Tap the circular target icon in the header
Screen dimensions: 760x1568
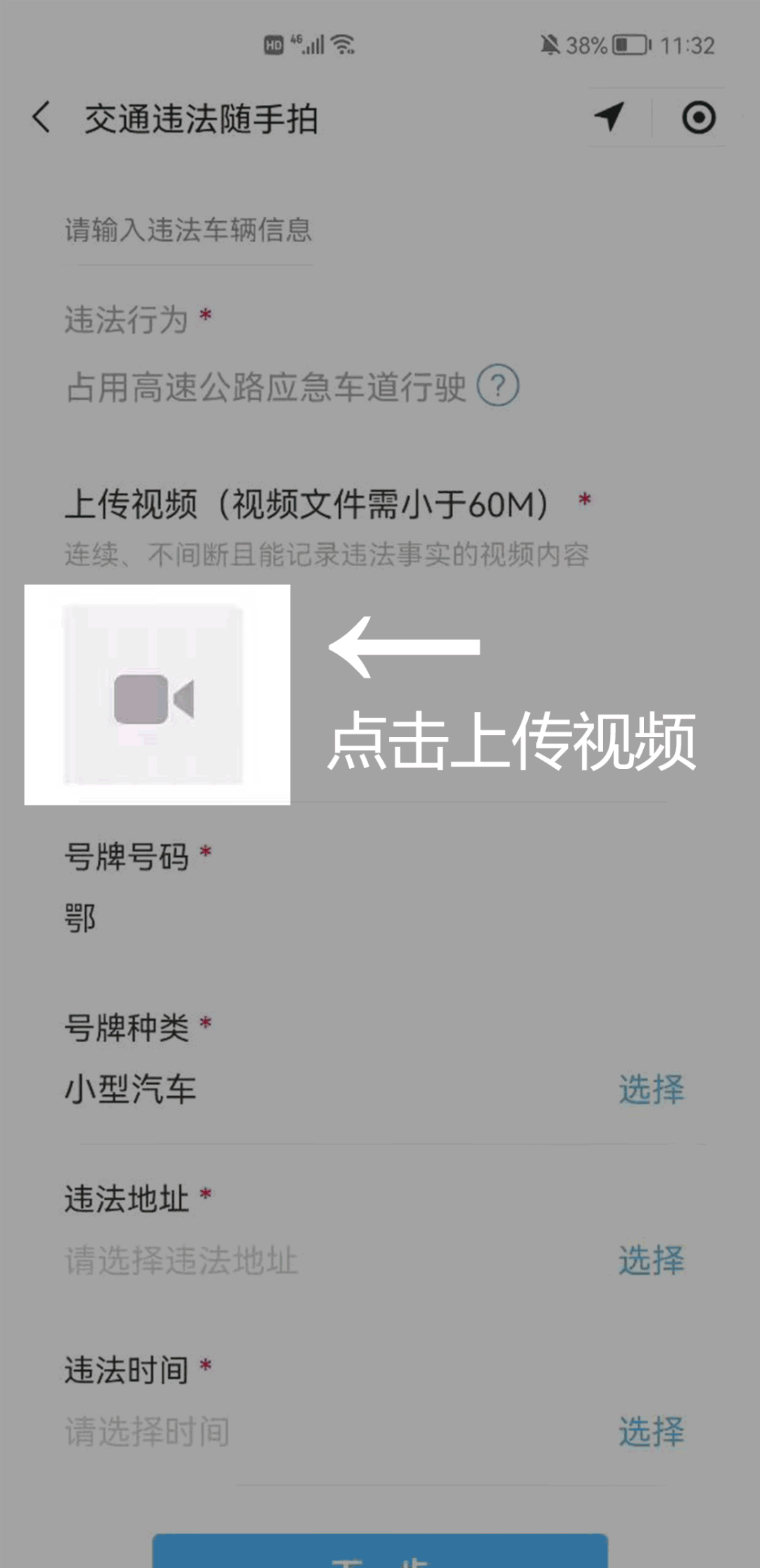click(698, 117)
